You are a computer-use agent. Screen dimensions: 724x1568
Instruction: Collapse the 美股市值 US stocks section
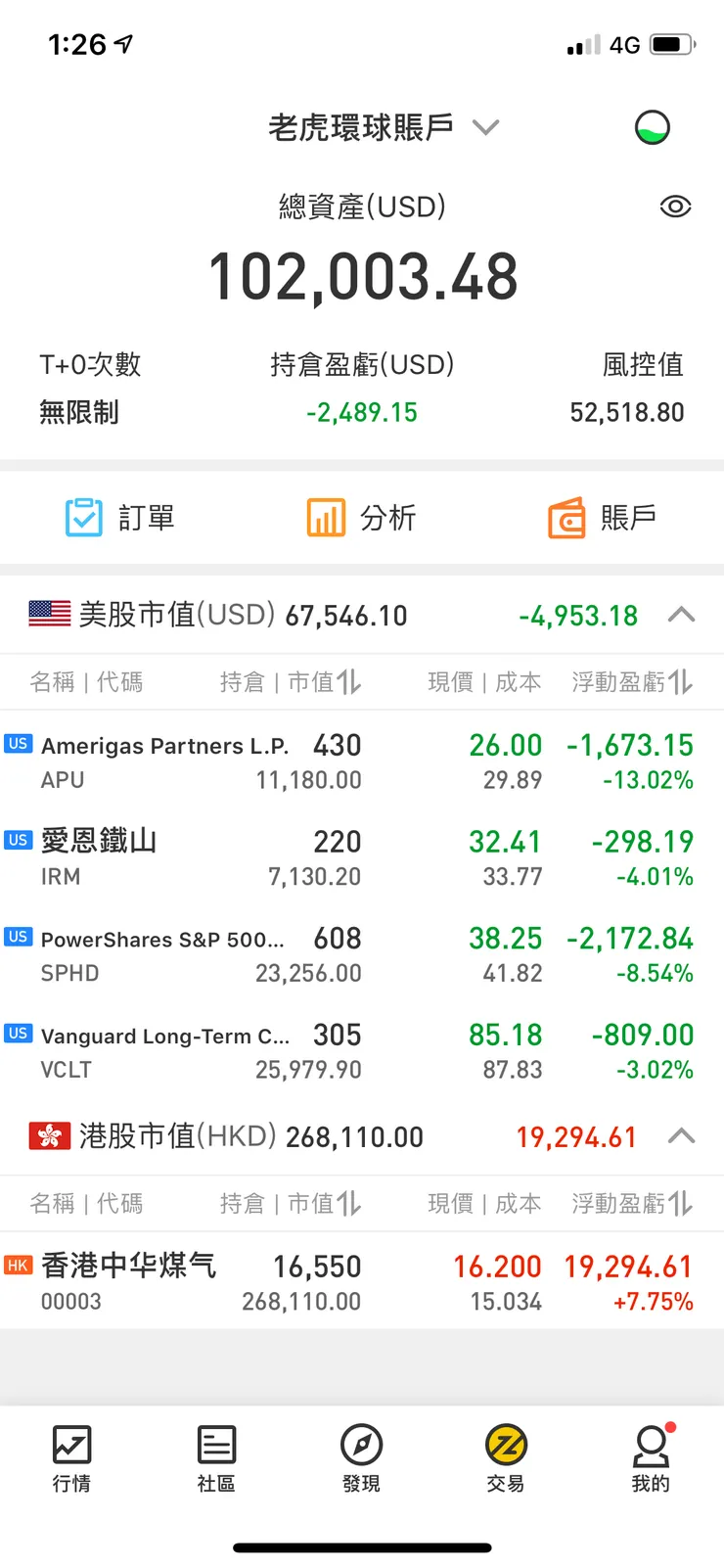click(x=682, y=615)
